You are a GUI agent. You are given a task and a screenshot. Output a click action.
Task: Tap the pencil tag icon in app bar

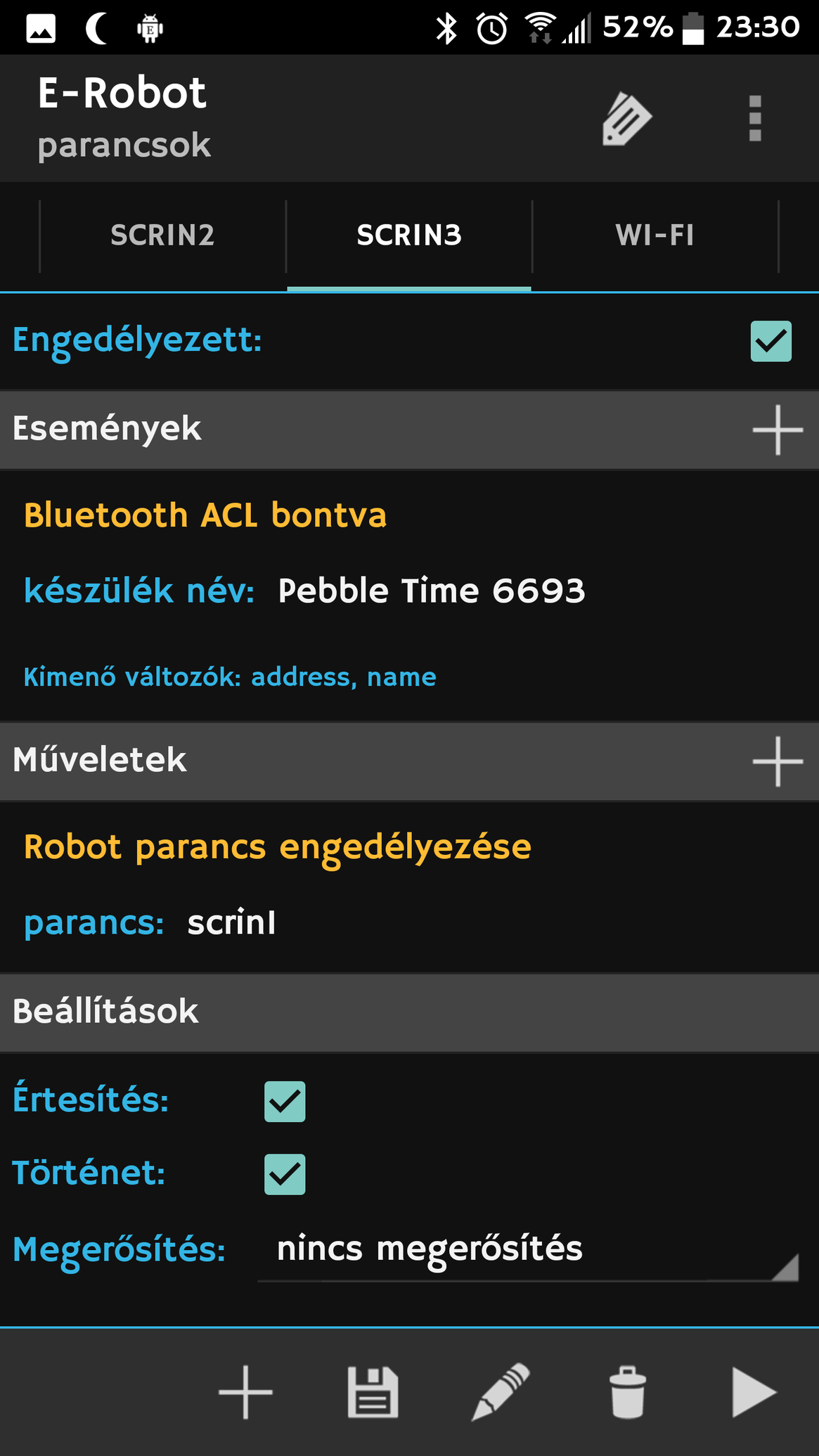626,119
